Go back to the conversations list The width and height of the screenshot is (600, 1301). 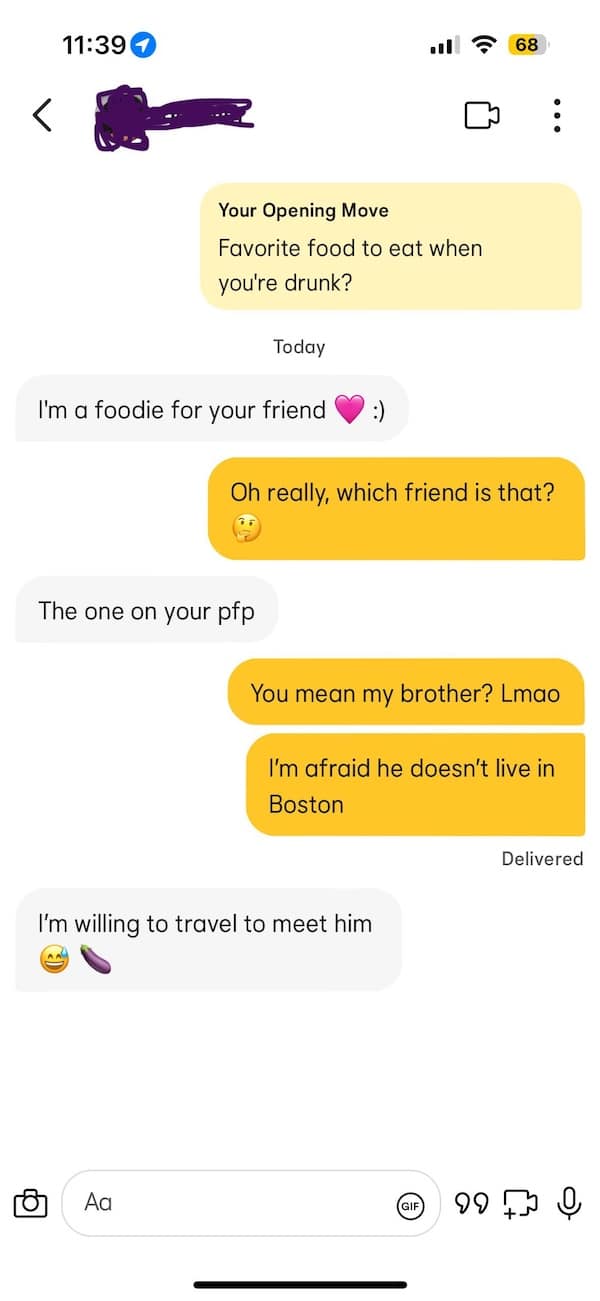coord(42,116)
